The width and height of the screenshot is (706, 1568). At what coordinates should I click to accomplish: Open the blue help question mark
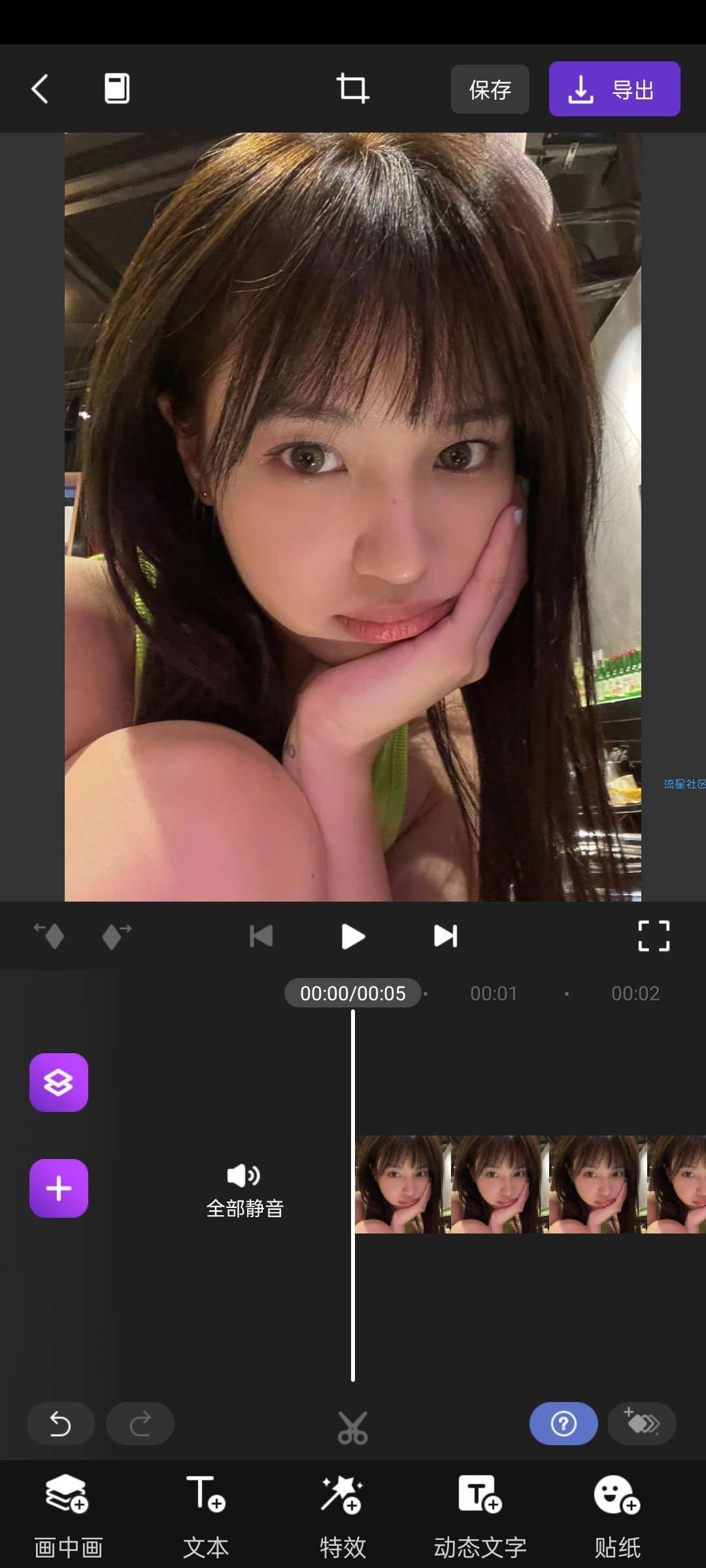click(x=563, y=1424)
